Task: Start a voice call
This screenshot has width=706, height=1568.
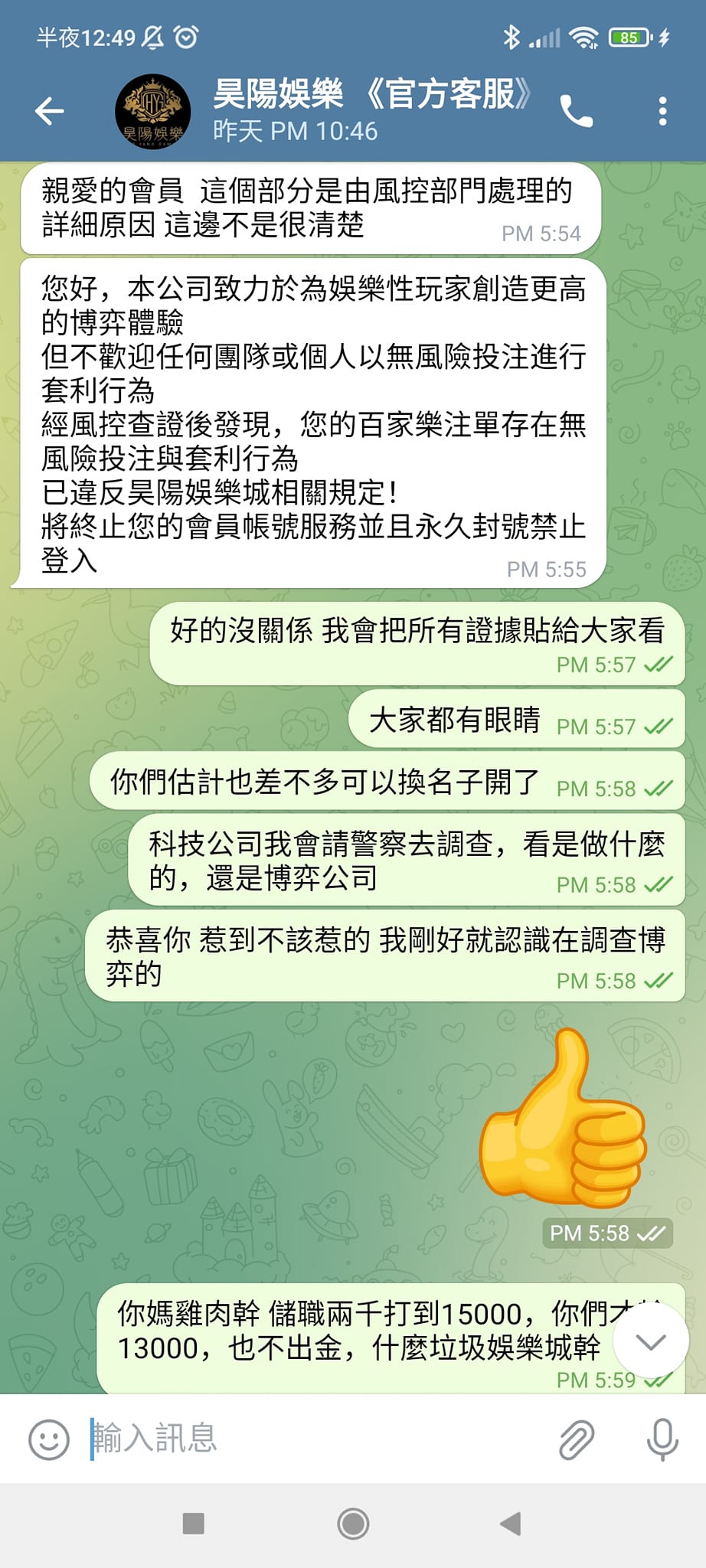Action: (x=576, y=112)
